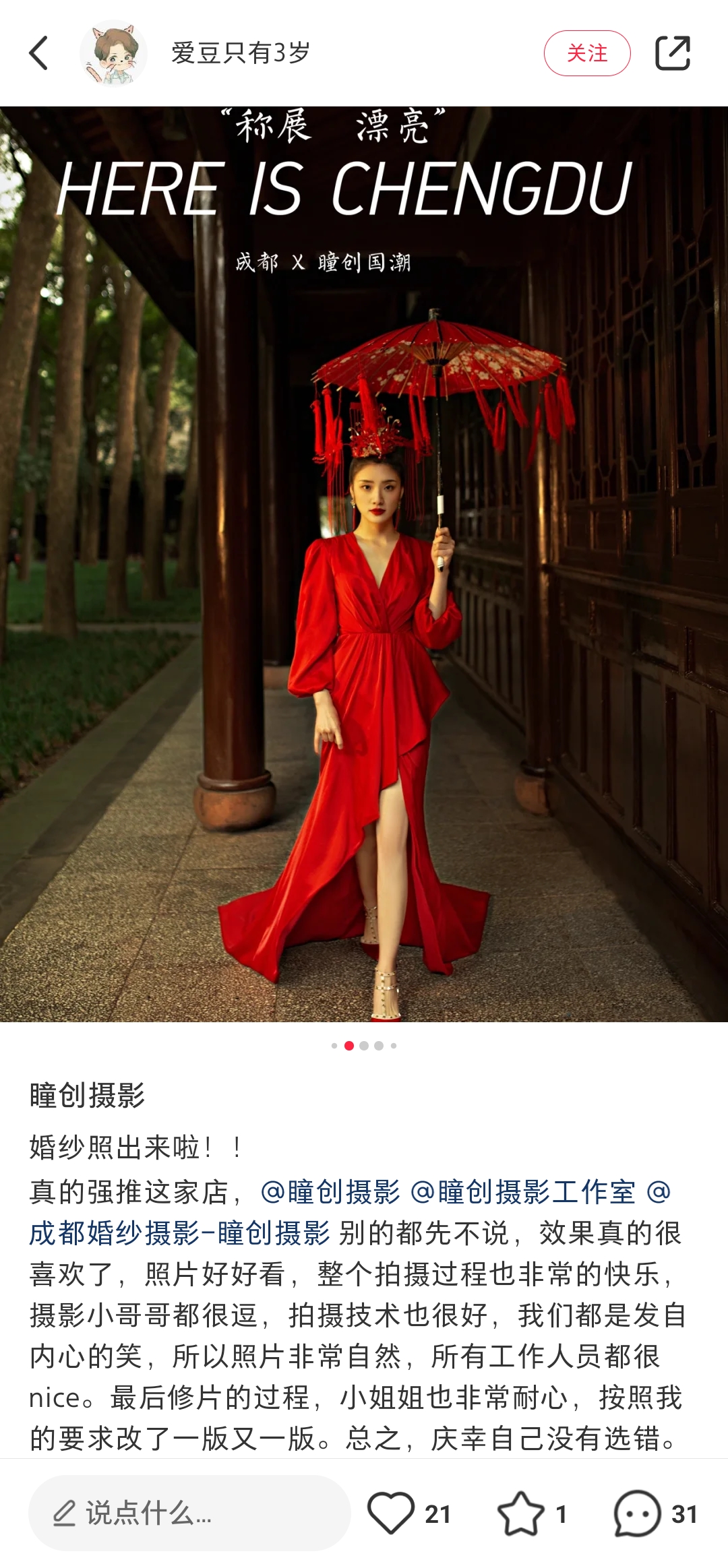Open the @瞳创摄影 mention
Viewport: 728px width, 1568px height.
pyautogui.click(x=330, y=1192)
